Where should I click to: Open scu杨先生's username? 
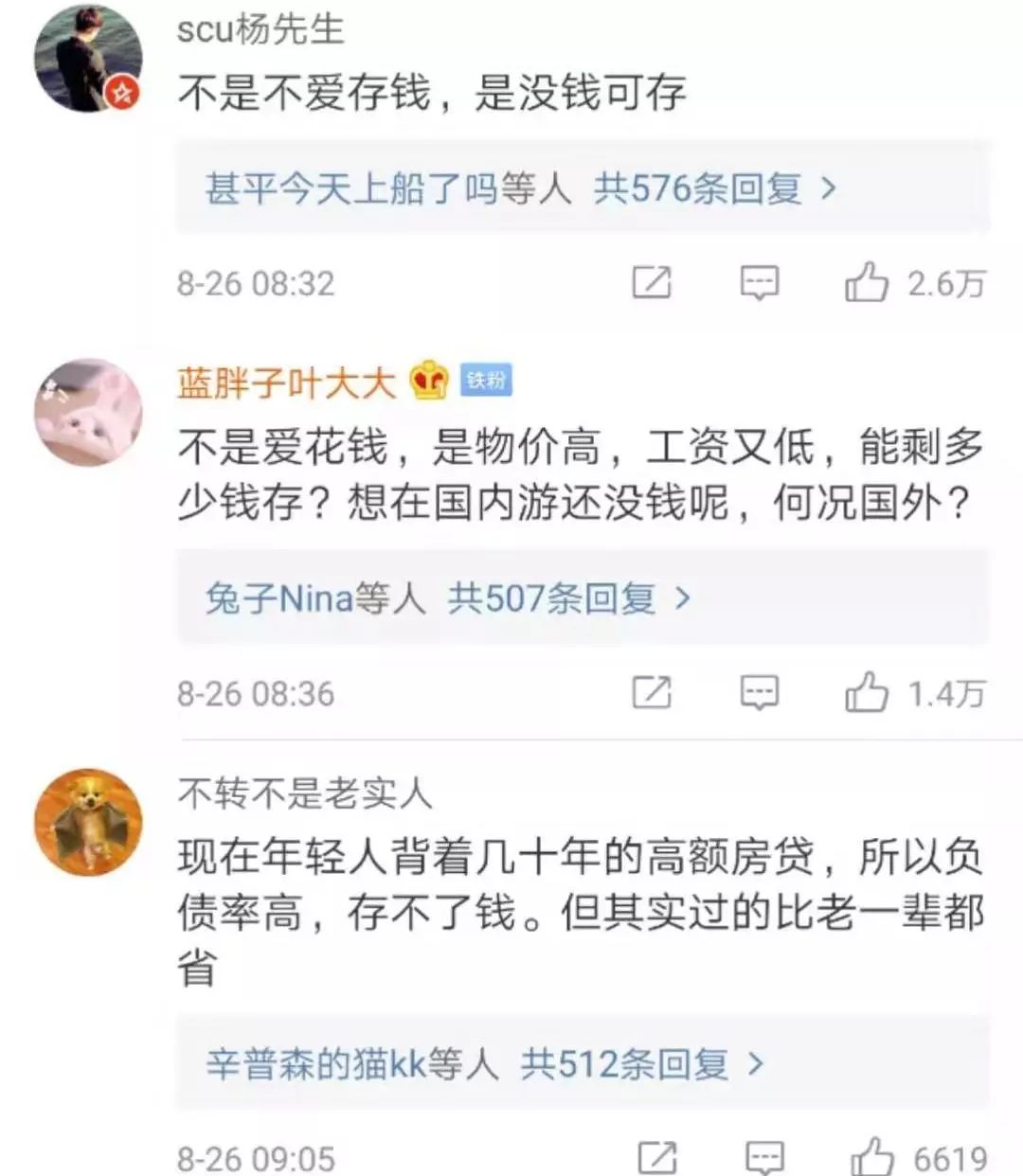point(260,29)
